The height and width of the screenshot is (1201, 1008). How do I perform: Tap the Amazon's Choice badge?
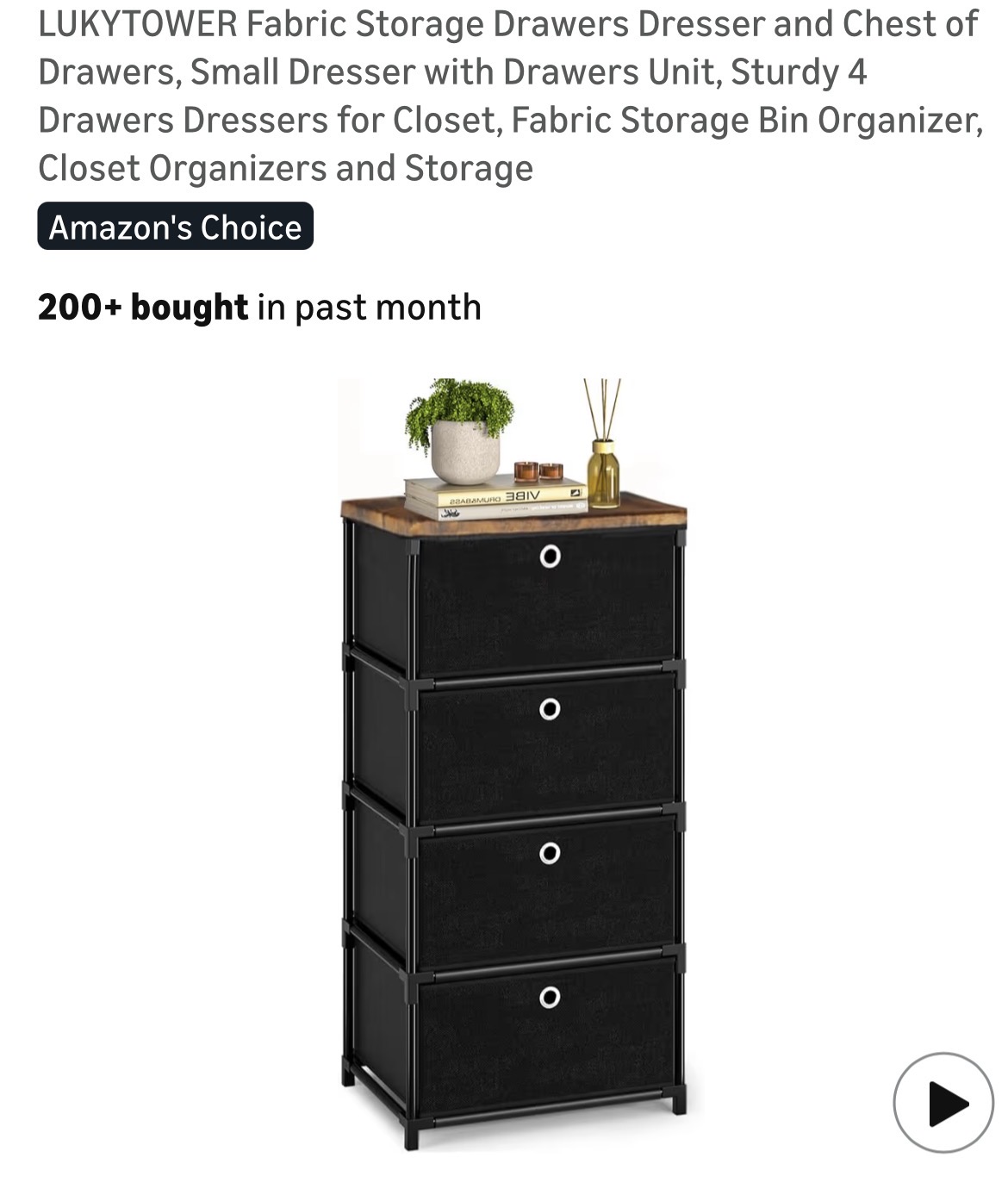[x=175, y=227]
